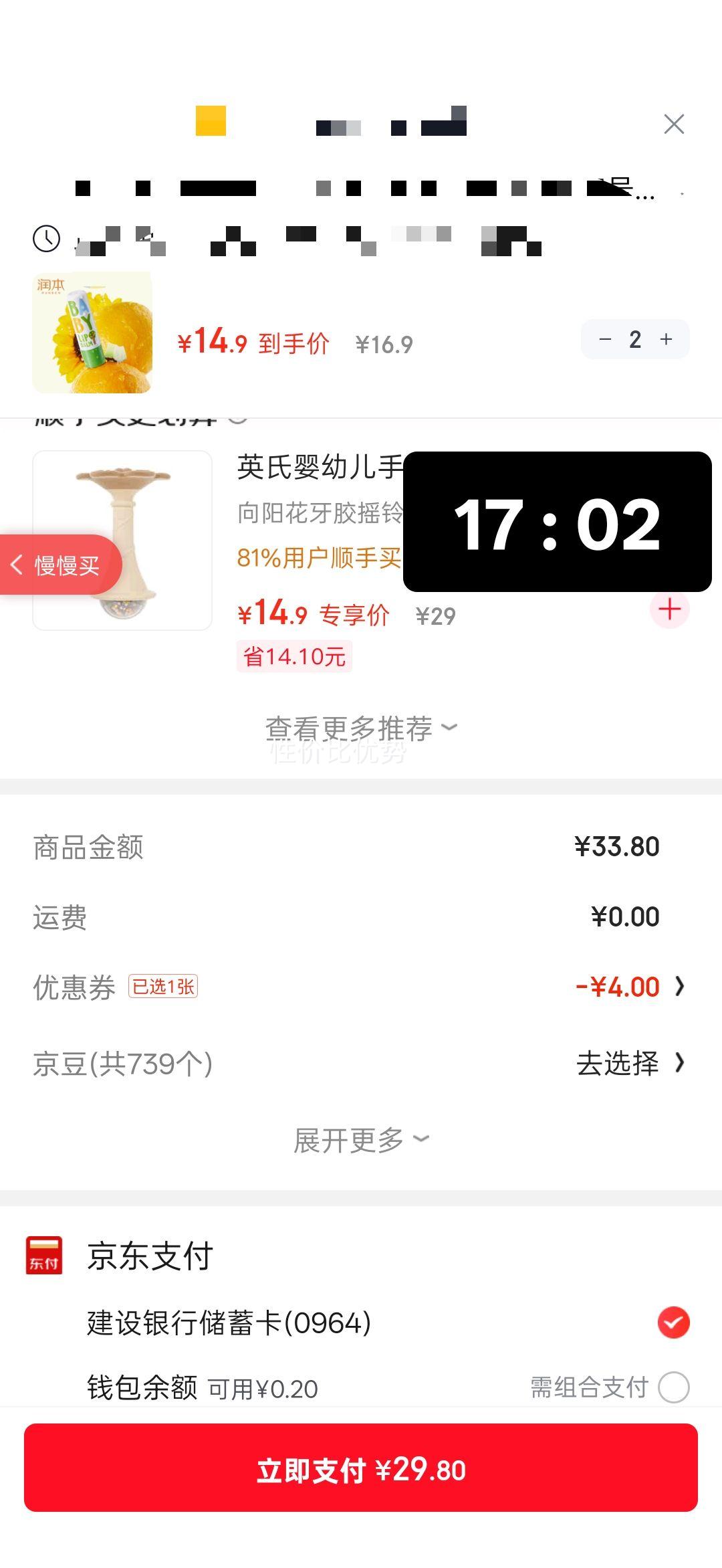
Task: Expand 查看更多推荐 recommendations
Action: (x=361, y=728)
